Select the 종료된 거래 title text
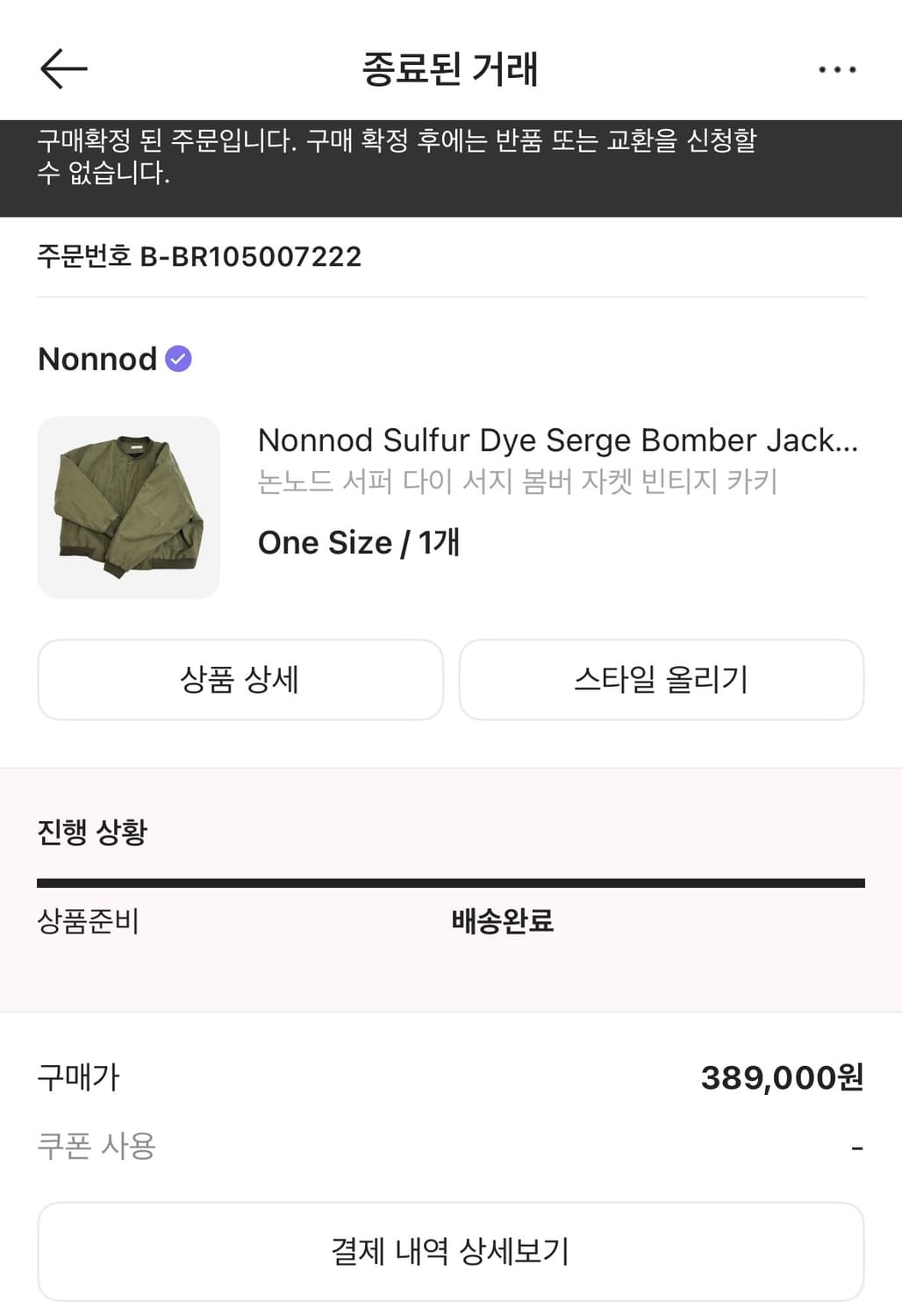Screen dimensions: 902x1316 coord(451,68)
